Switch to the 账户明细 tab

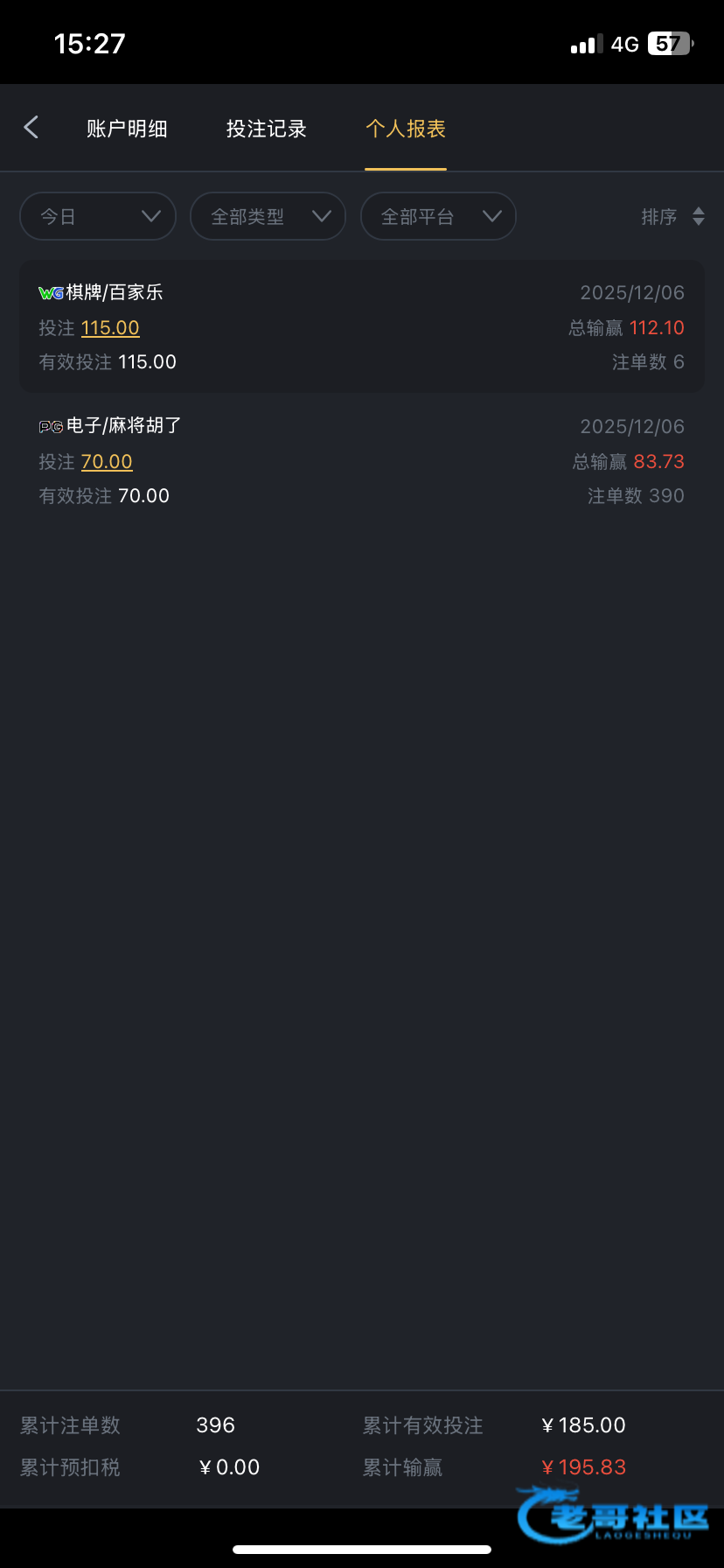tap(127, 129)
